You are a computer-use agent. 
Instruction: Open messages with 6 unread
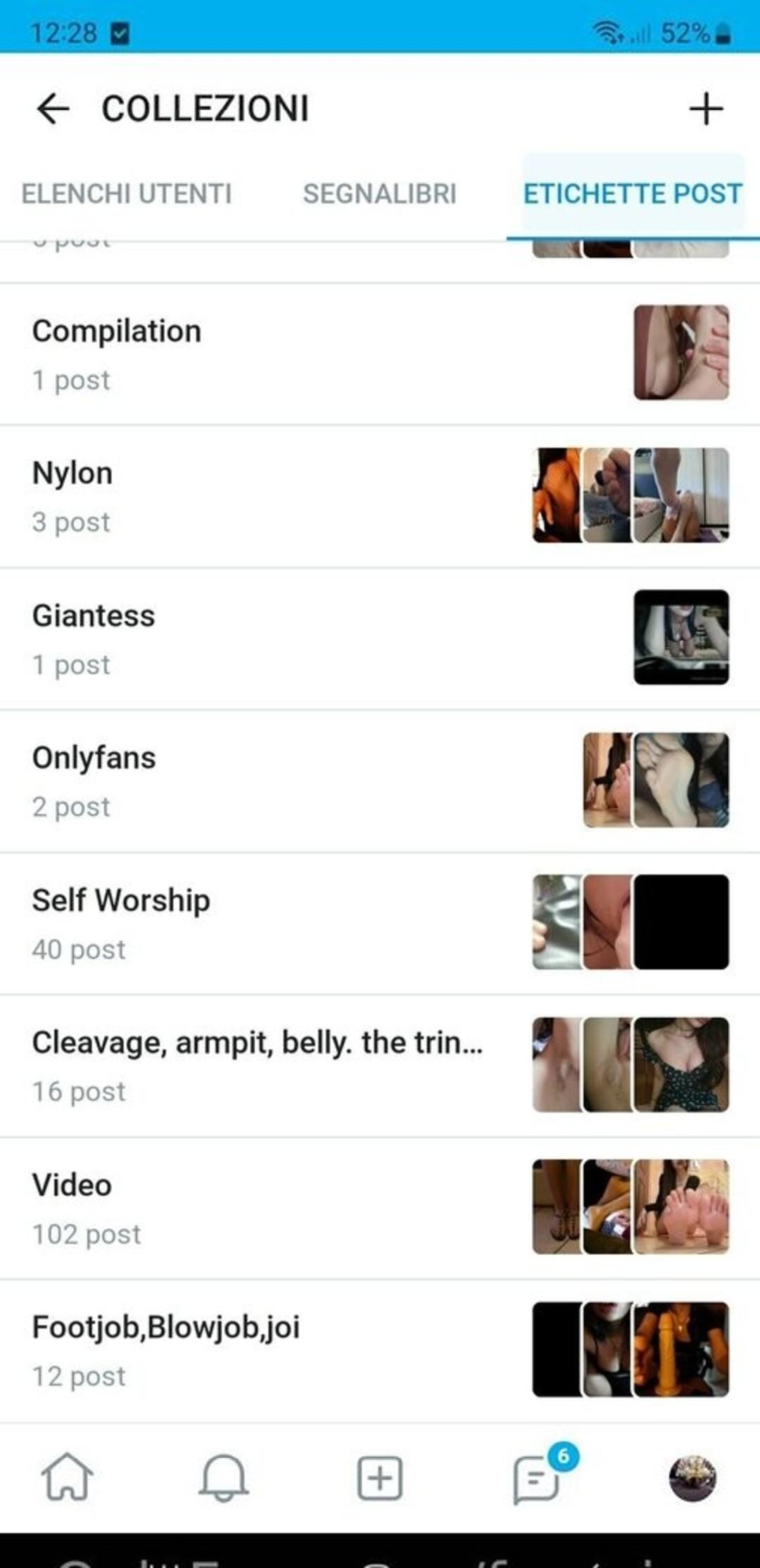(538, 1479)
